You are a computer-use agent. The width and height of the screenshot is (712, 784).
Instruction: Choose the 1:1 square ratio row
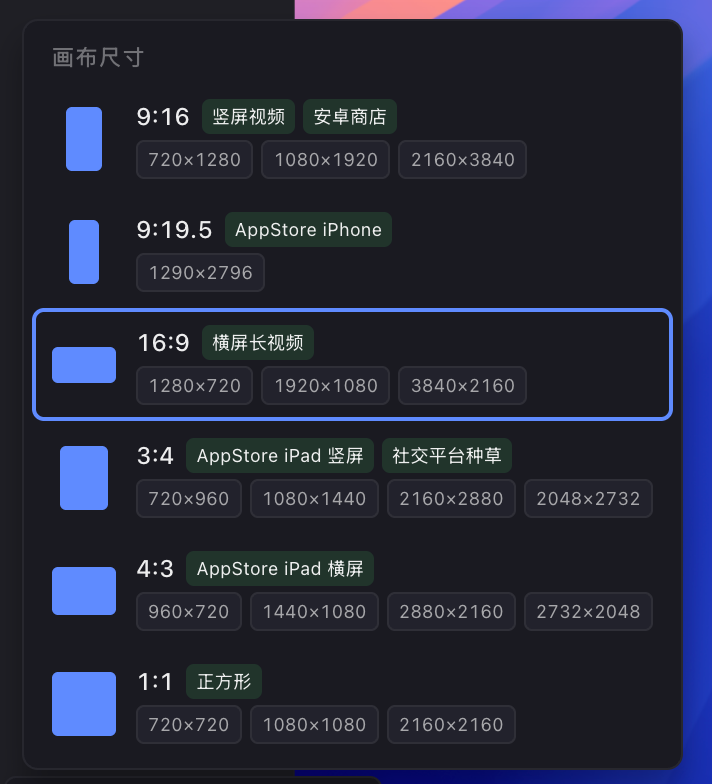84,704
